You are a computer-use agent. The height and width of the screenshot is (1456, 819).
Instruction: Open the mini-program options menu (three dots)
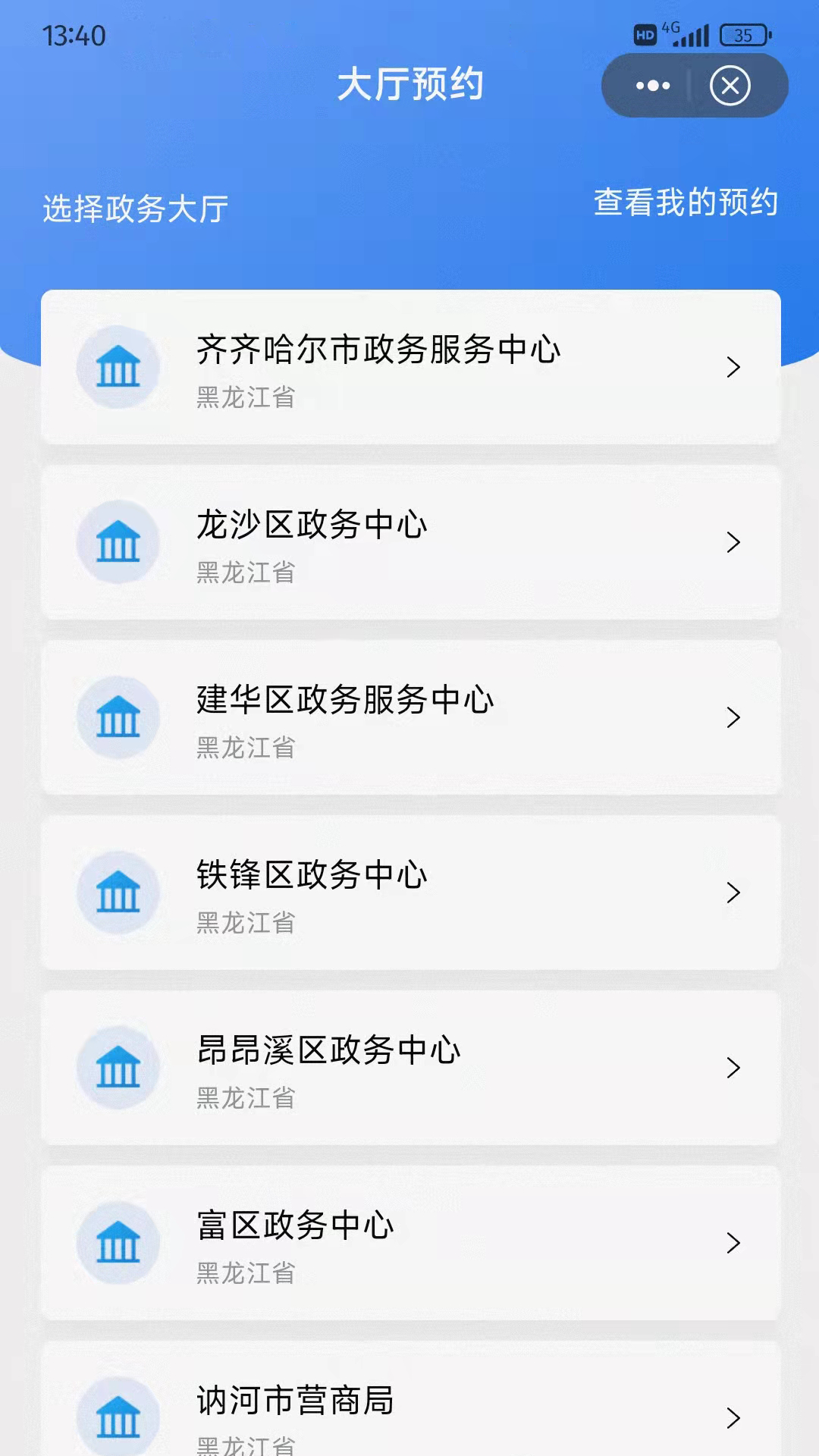tap(651, 86)
